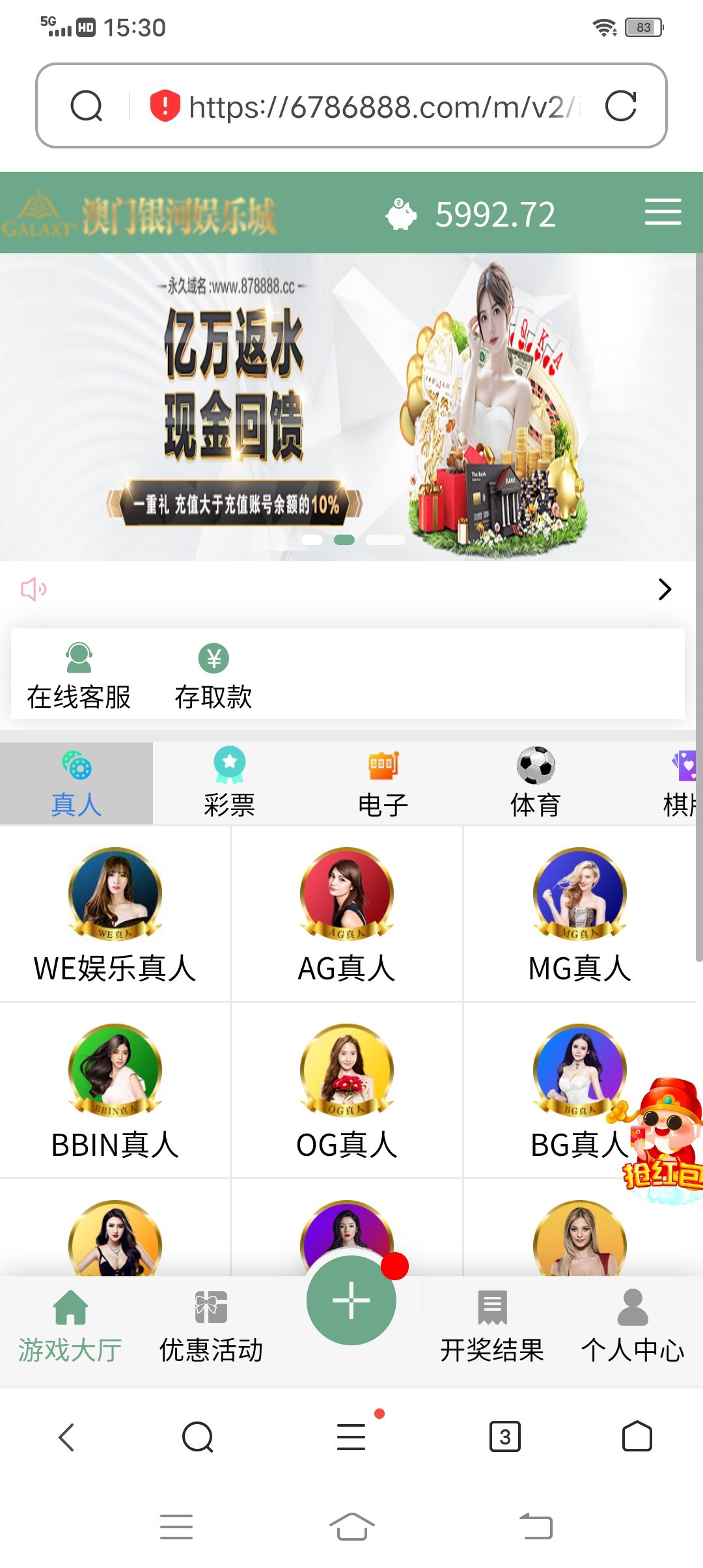Open BBIN真人 game tile
This screenshot has height=1568, width=703.
(115, 1091)
